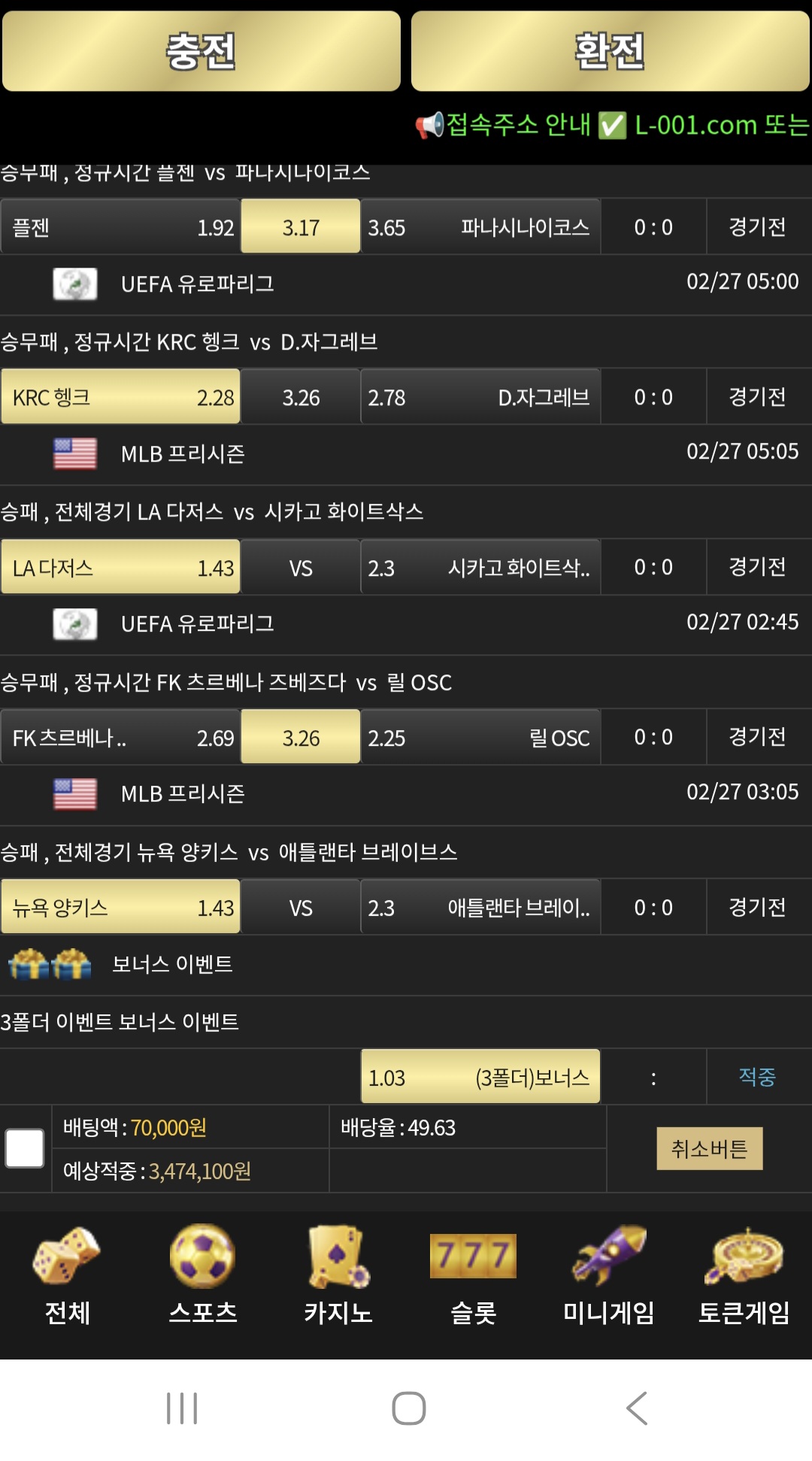Select 시카고 화이트삭스 odds 2.3
Screen dimensions: 812x1461
(x=480, y=568)
